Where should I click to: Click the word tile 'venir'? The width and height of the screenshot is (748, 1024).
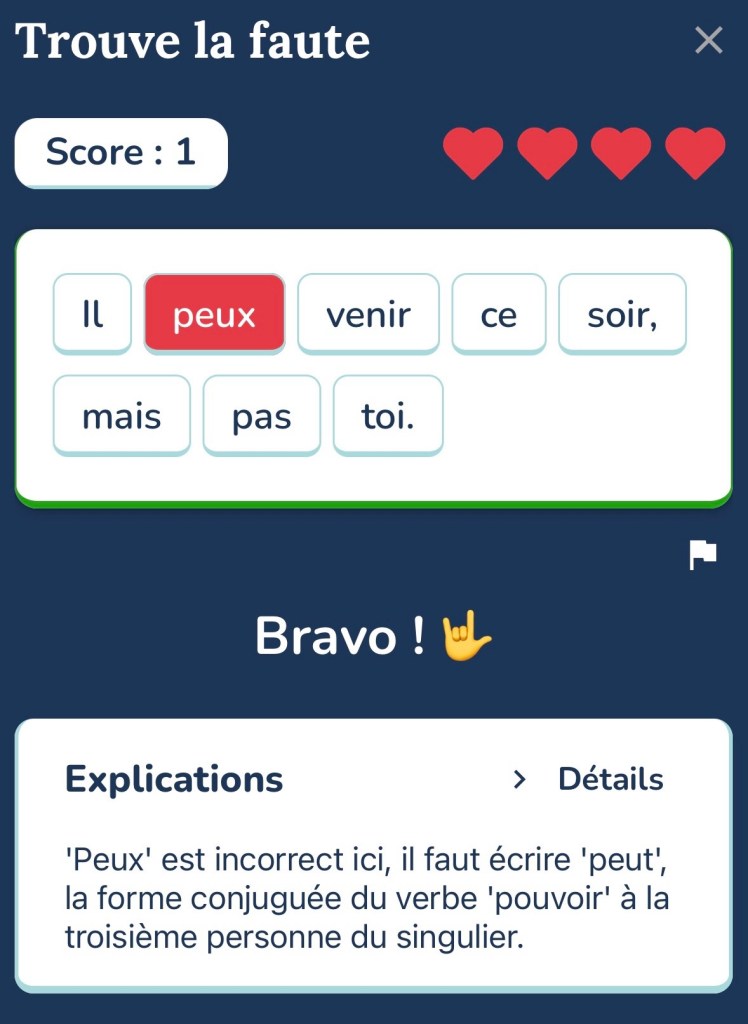coord(368,313)
